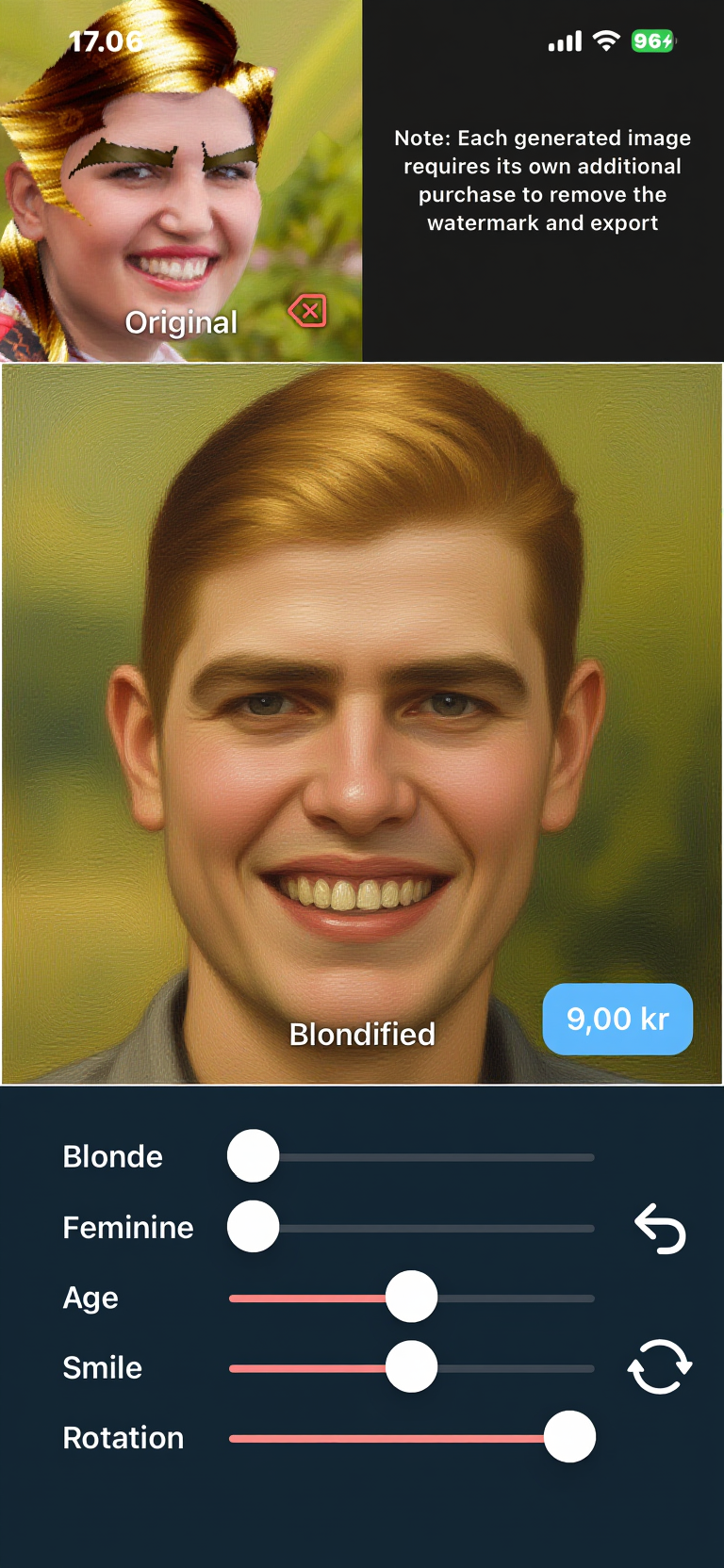Undo the last adjustment

tap(660, 1229)
